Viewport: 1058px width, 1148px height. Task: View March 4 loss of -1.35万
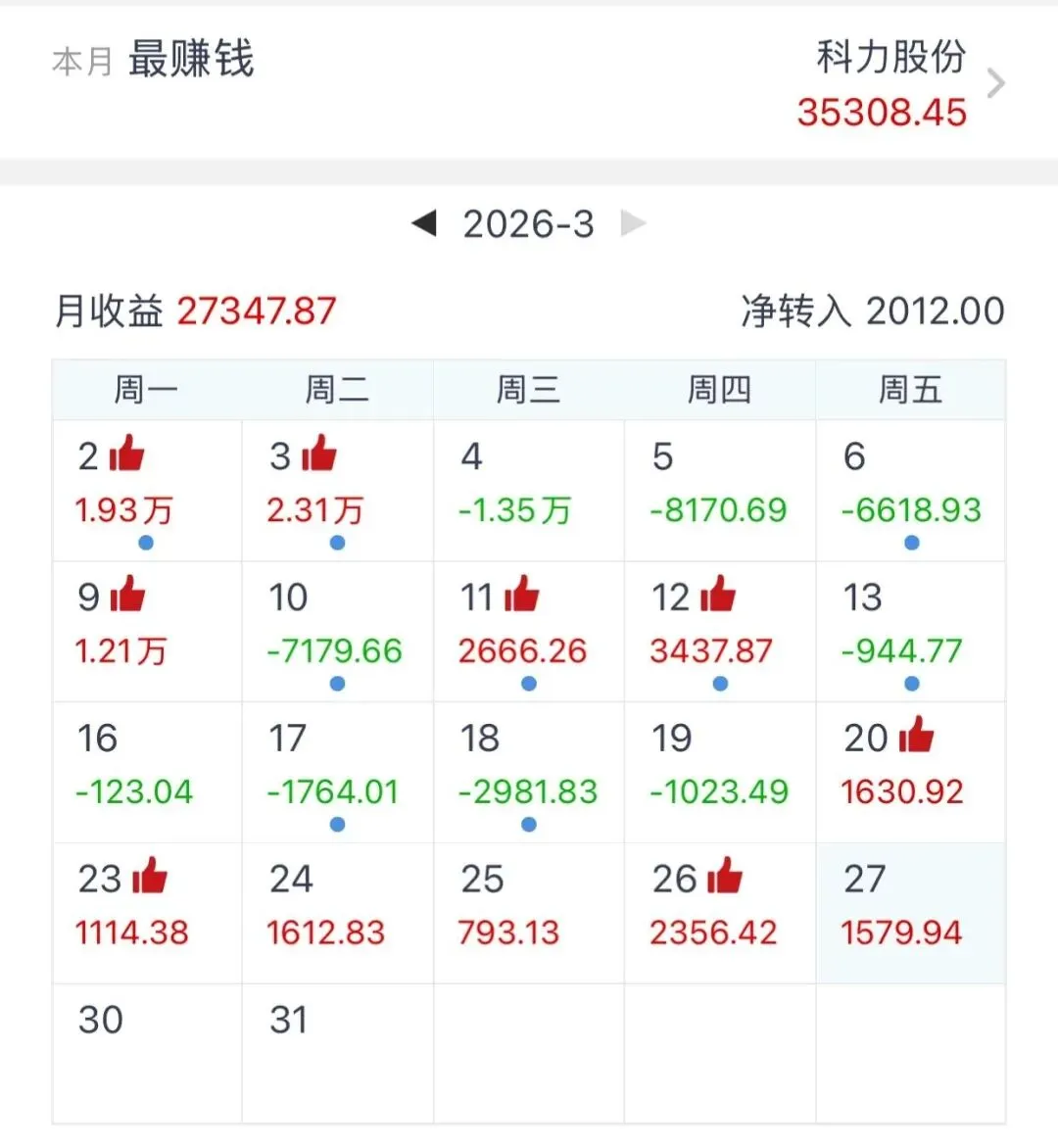tap(529, 490)
